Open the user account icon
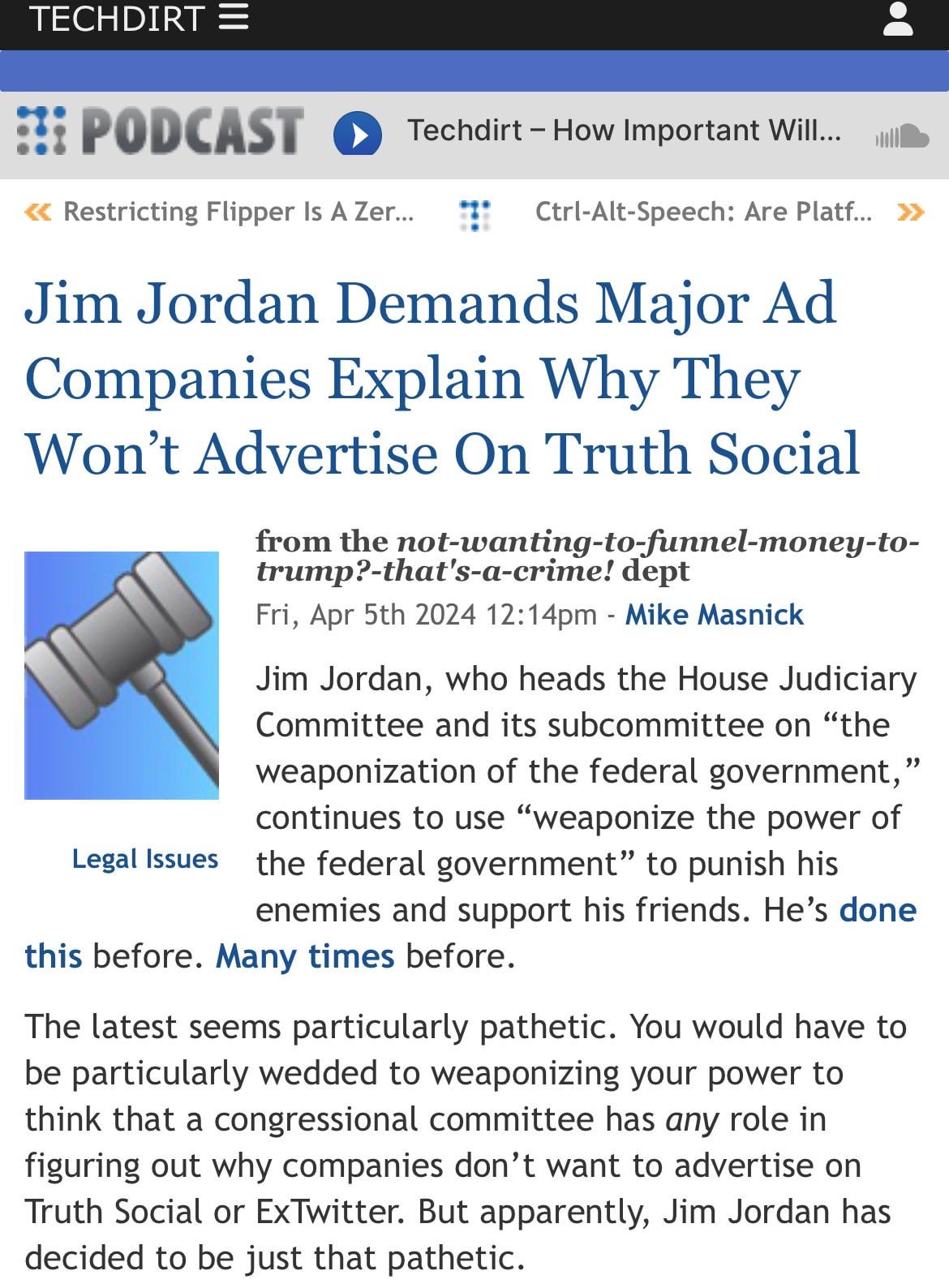 [x=898, y=19]
